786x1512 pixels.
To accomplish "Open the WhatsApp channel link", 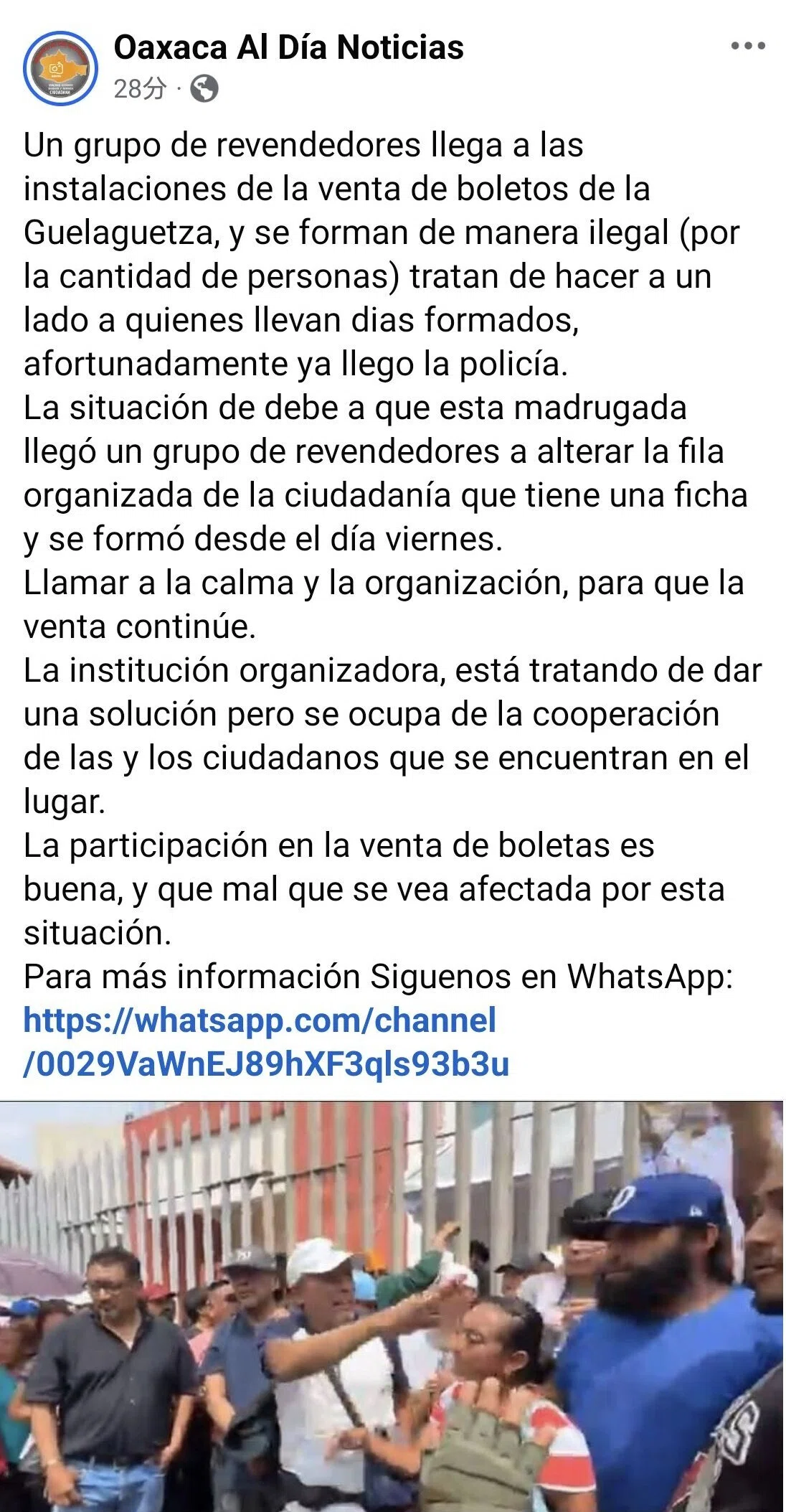I will (267, 1041).
